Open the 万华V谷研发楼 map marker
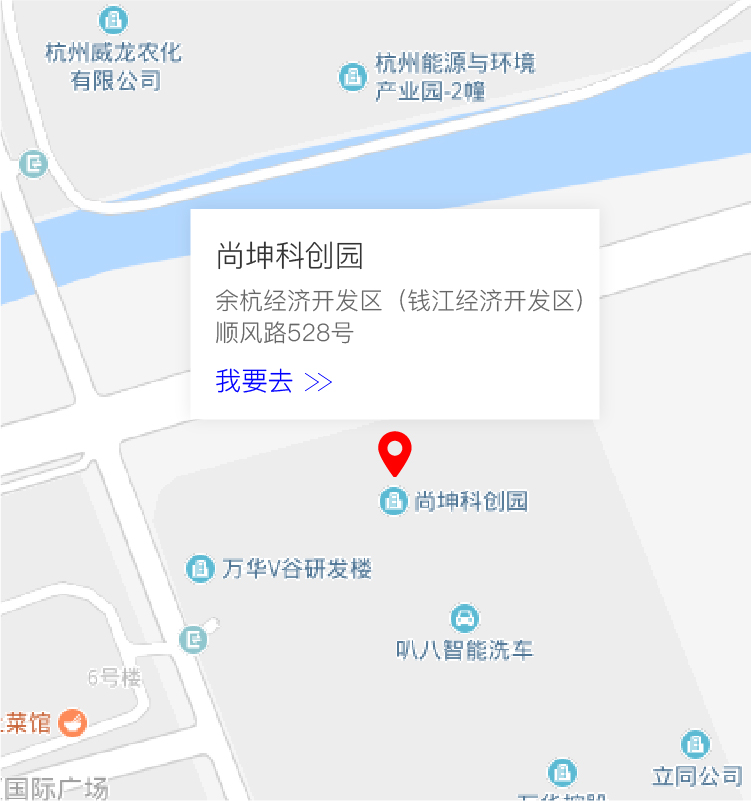The width and height of the screenshot is (751, 801). point(201,569)
